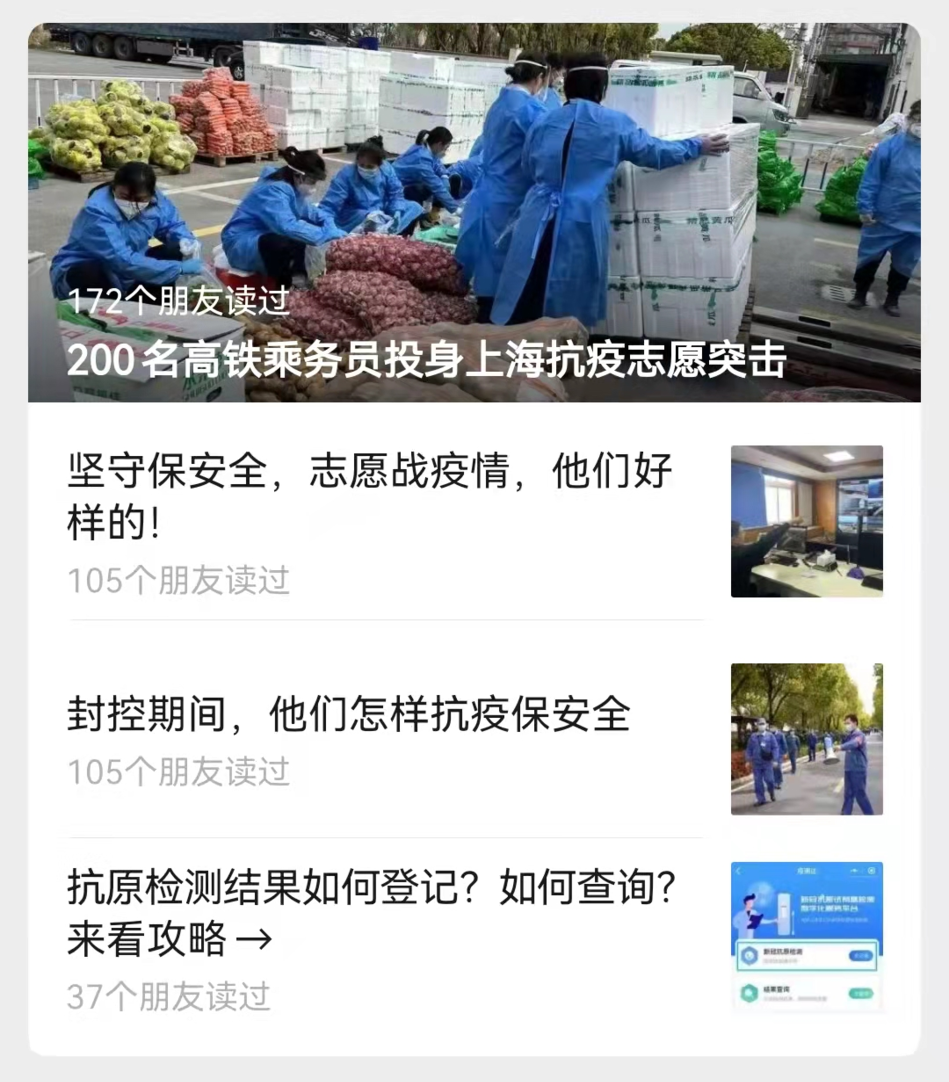Viewport: 949px width, 1082px height.
Task: Open article 封控期间，他们怎样抗疫保安全
Action: click(349, 714)
